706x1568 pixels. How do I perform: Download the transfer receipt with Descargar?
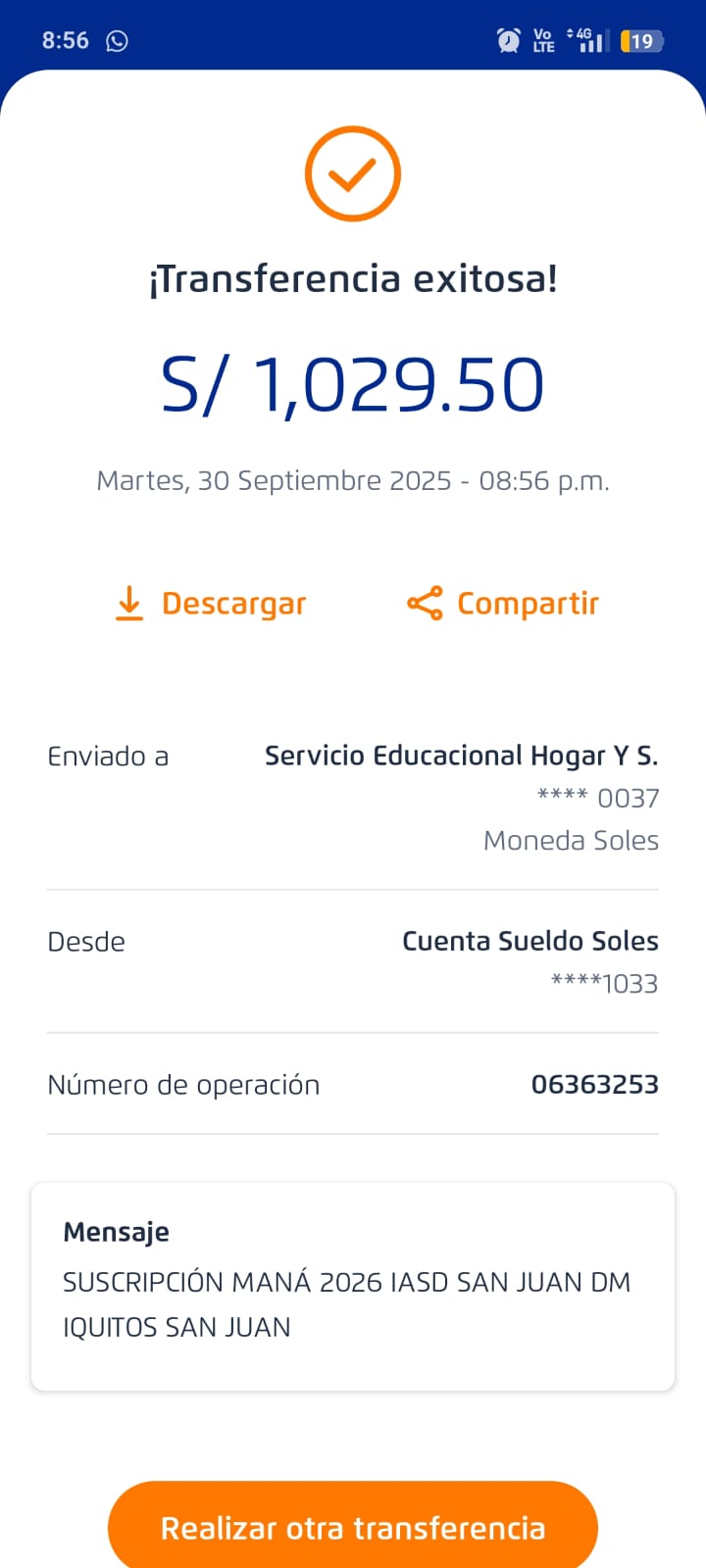click(x=211, y=604)
